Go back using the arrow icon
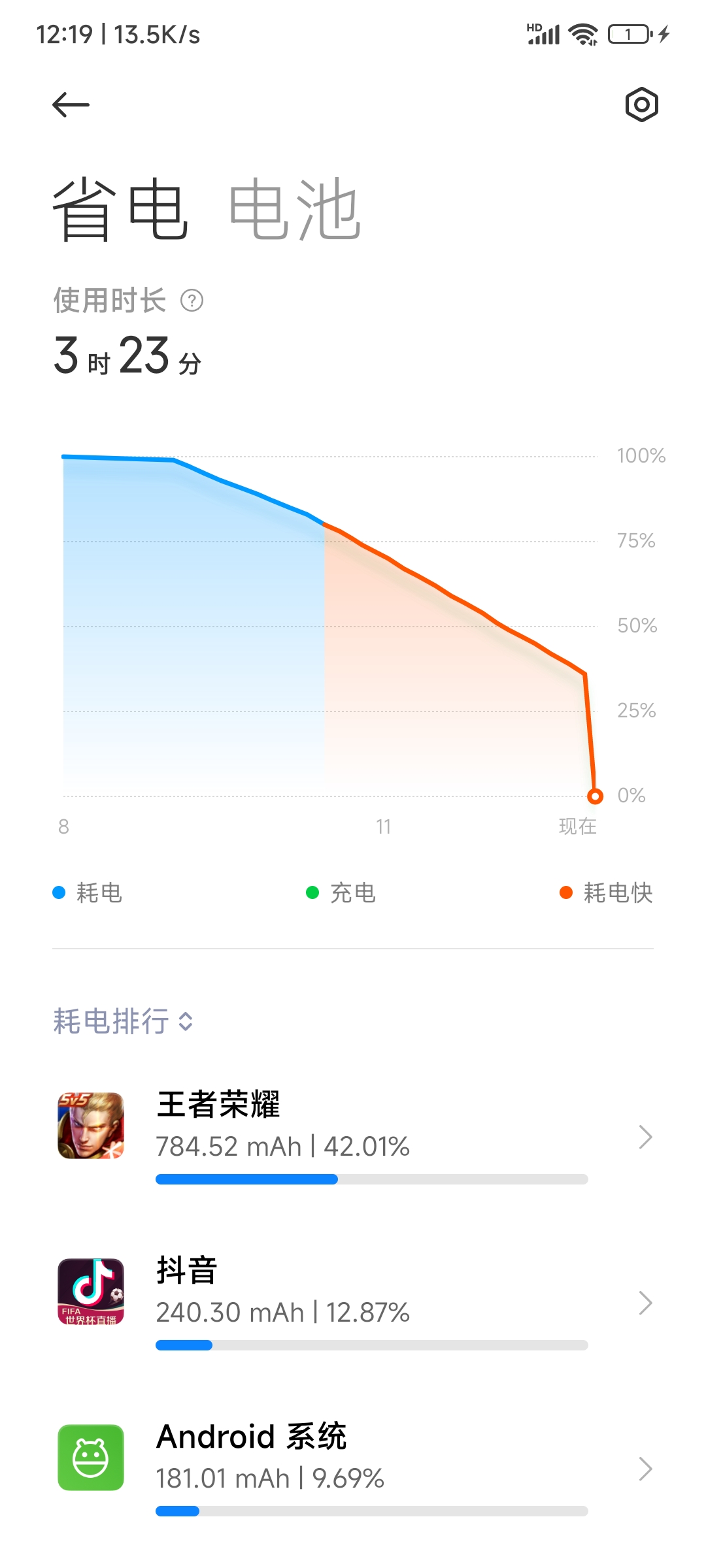The image size is (706, 1568). click(x=71, y=105)
